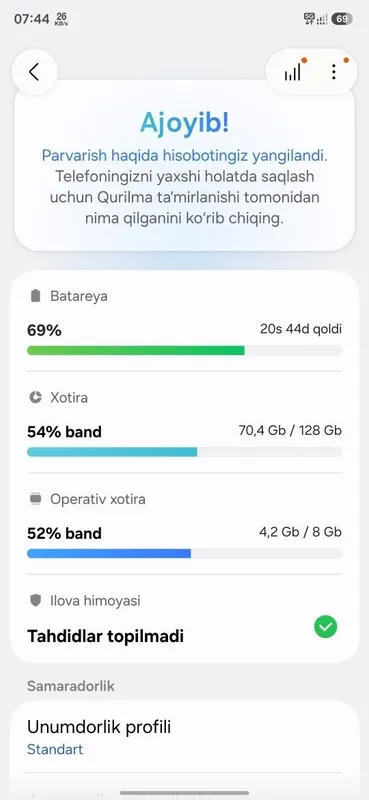Open the Xotira storage section

(x=184, y=422)
